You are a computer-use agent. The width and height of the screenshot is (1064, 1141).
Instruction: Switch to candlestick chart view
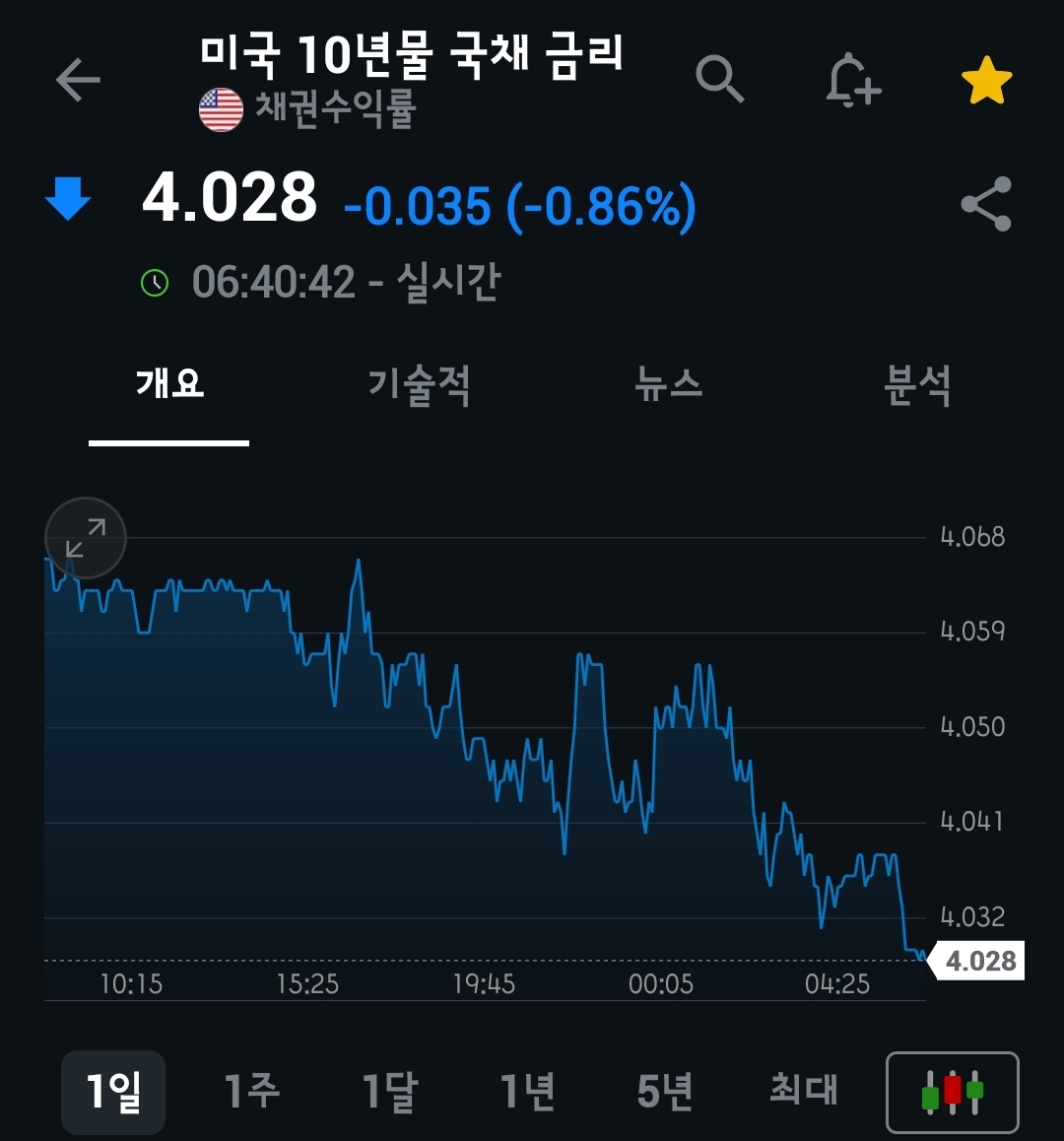[952, 1092]
